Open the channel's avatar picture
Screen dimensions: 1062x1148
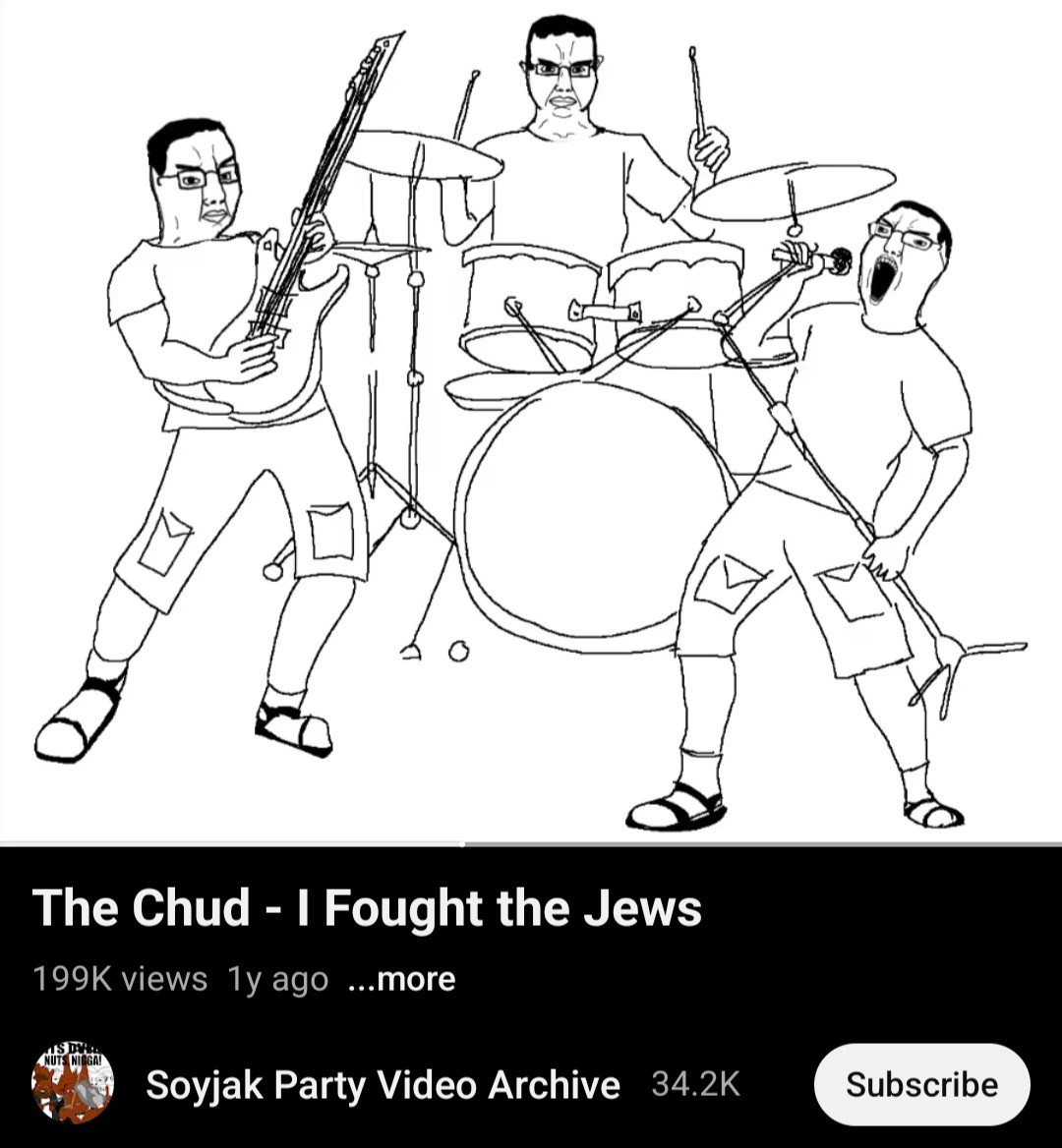[73, 1084]
